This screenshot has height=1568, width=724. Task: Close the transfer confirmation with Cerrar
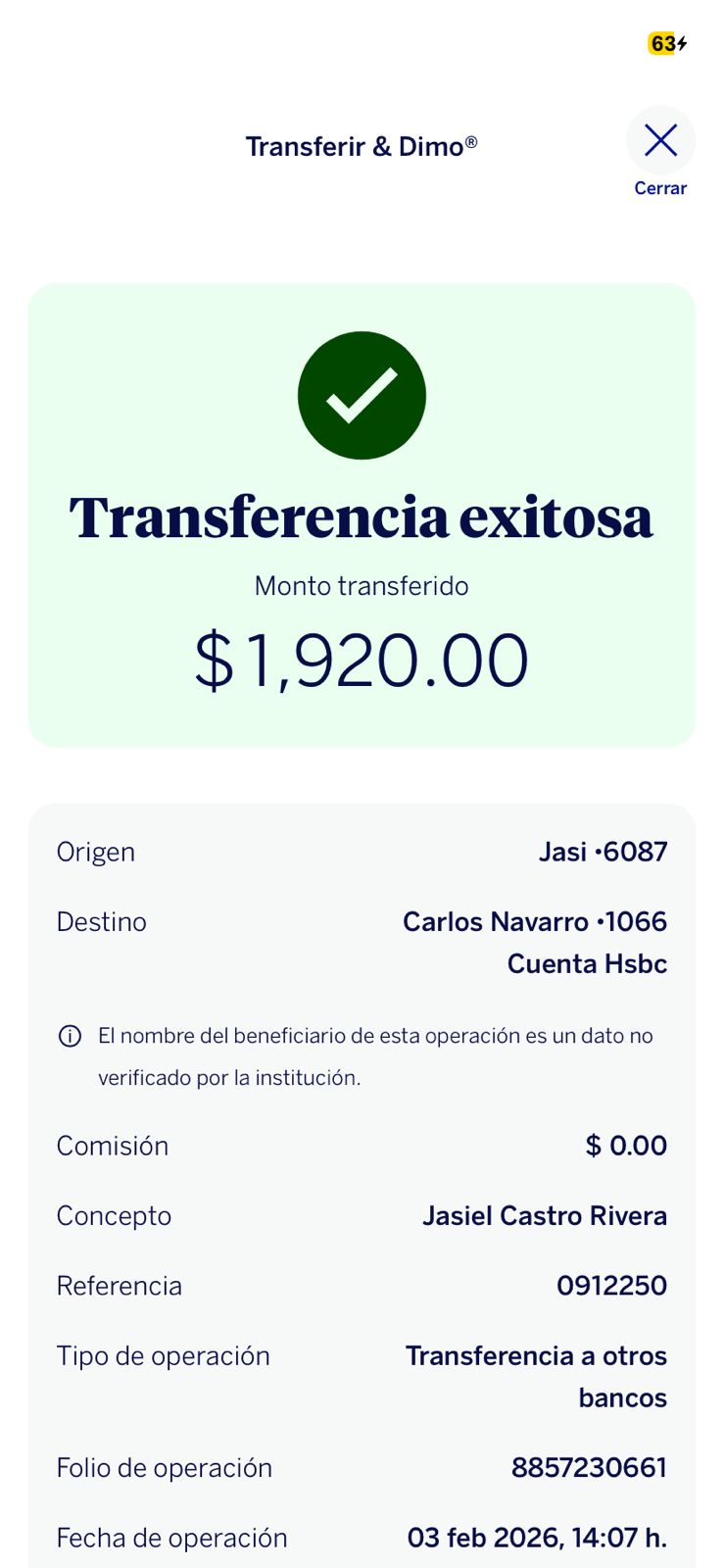click(x=660, y=142)
